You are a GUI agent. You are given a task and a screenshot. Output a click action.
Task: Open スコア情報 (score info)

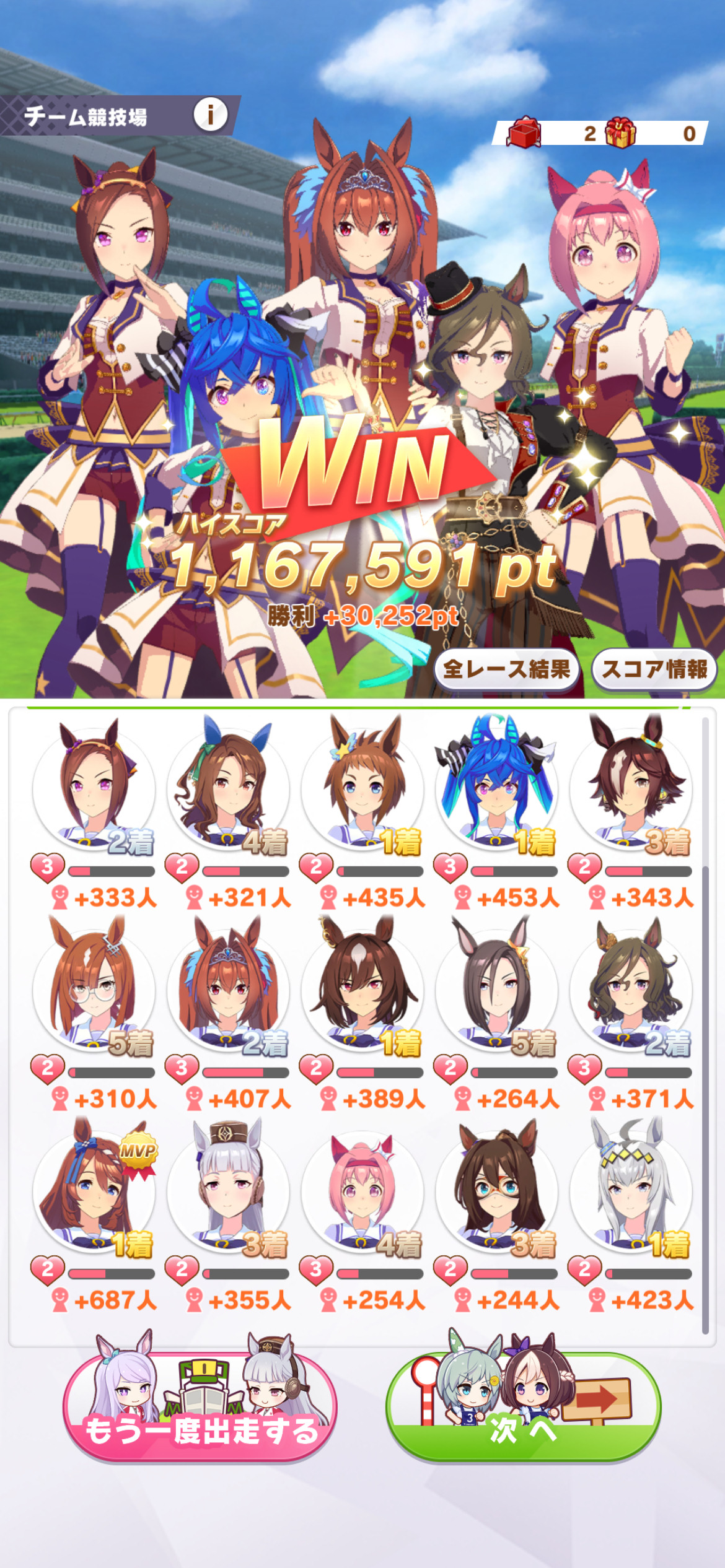point(654,669)
